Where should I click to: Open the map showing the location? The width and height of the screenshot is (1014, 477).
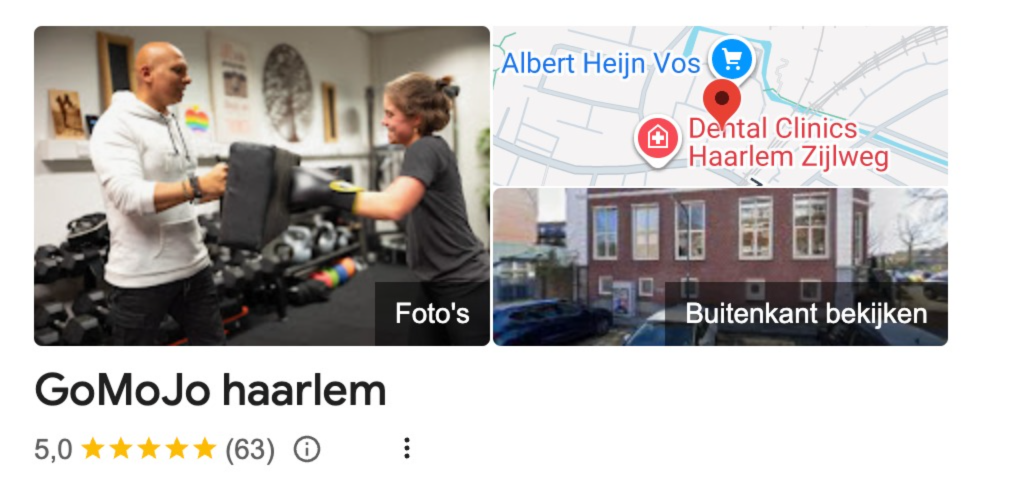720,105
